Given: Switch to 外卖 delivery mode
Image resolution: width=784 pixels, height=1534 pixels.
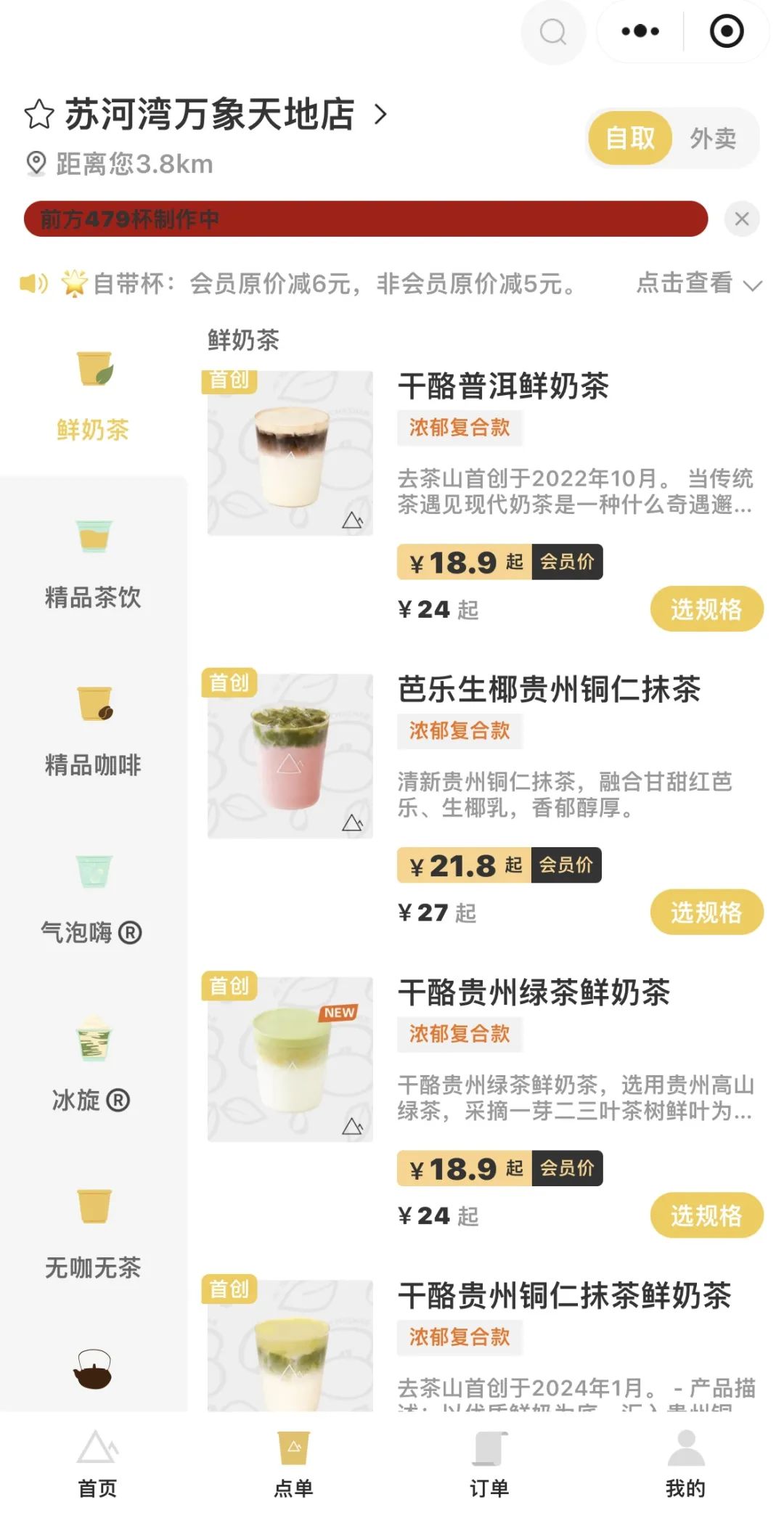Looking at the screenshot, I should pos(713,138).
